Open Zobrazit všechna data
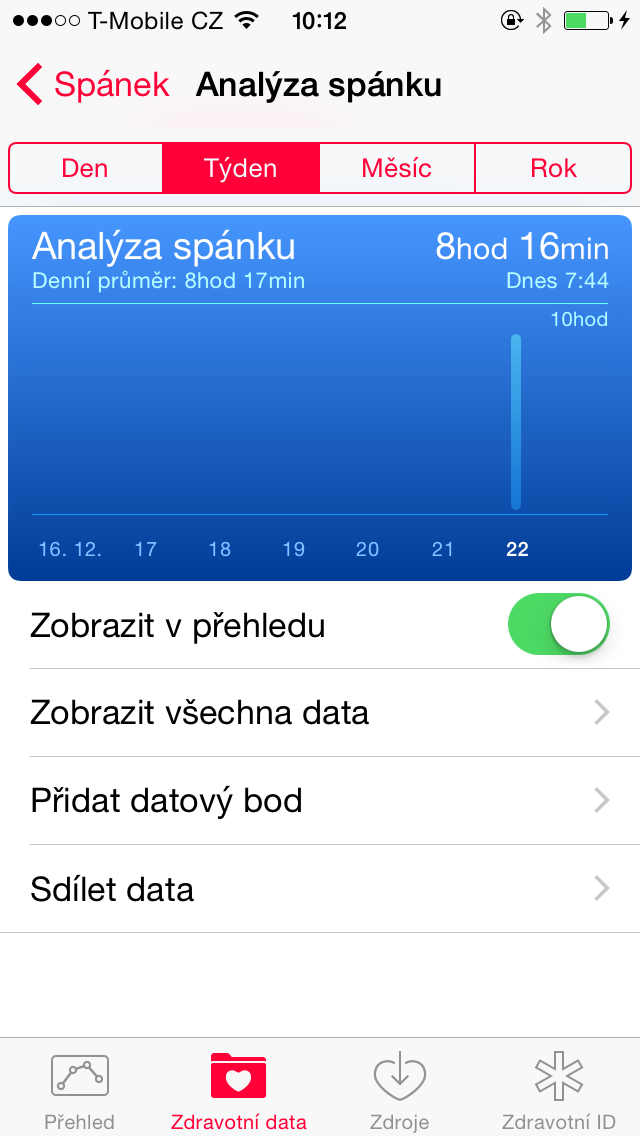The height and width of the screenshot is (1136, 640). pos(320,713)
